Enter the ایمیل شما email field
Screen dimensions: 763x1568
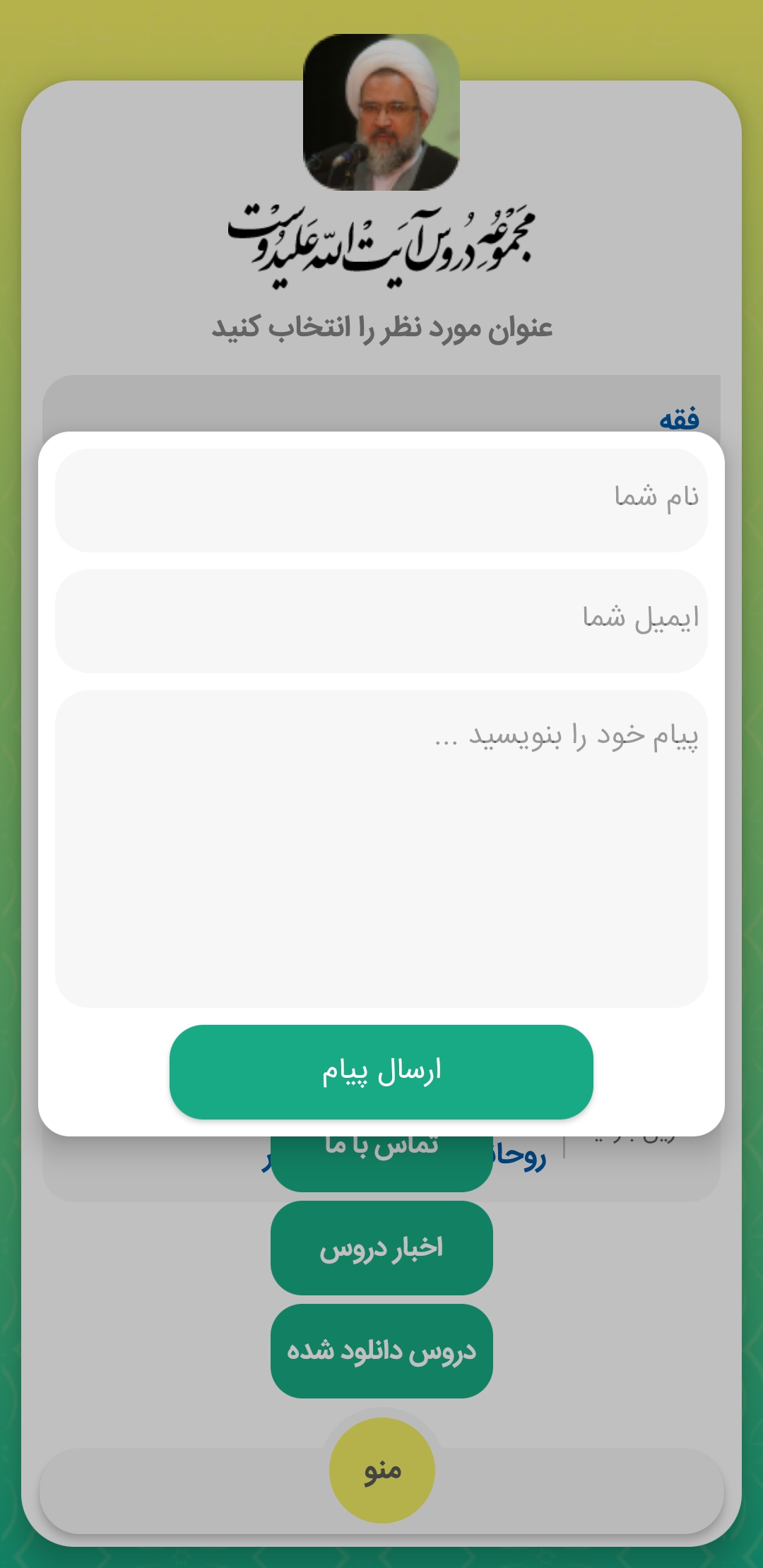click(x=381, y=621)
